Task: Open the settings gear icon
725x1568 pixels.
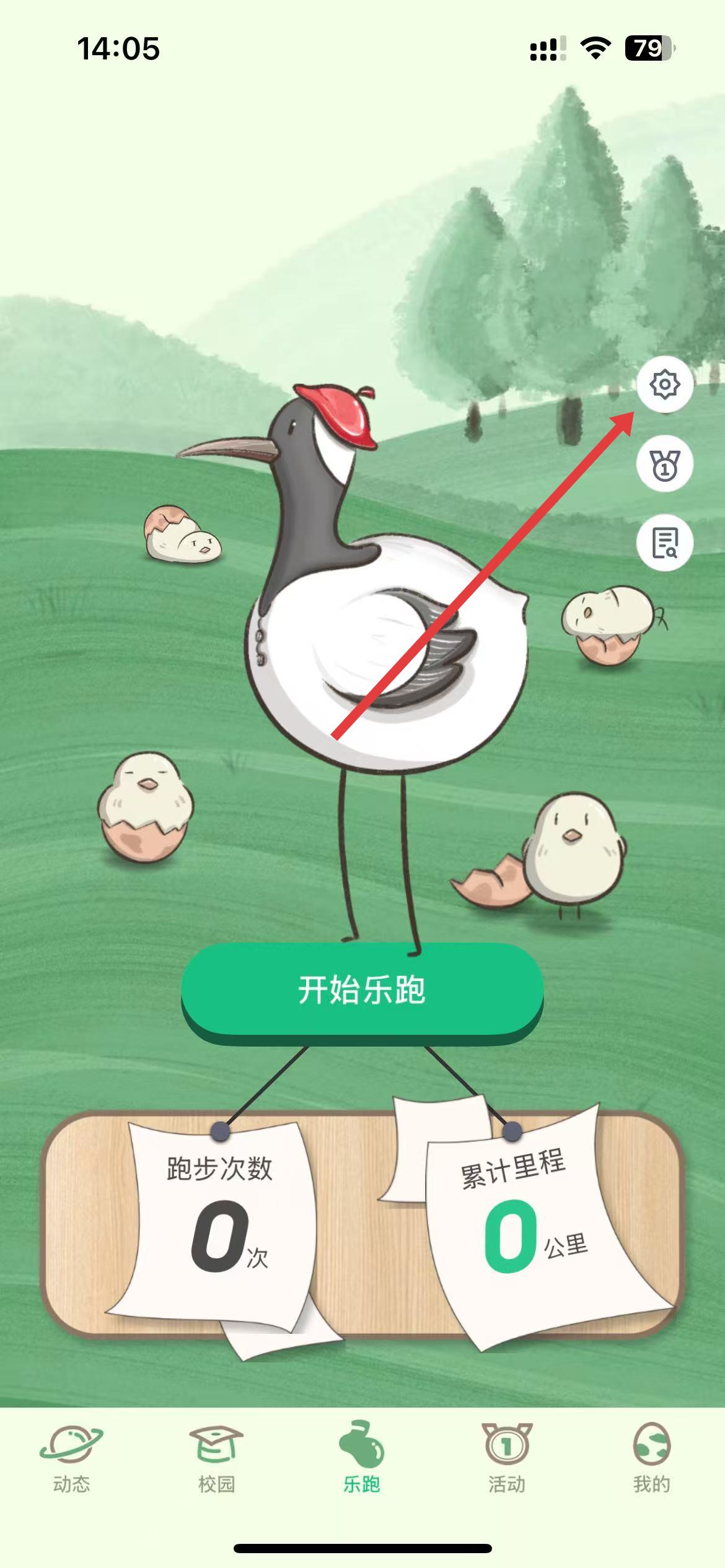Action: (x=664, y=385)
